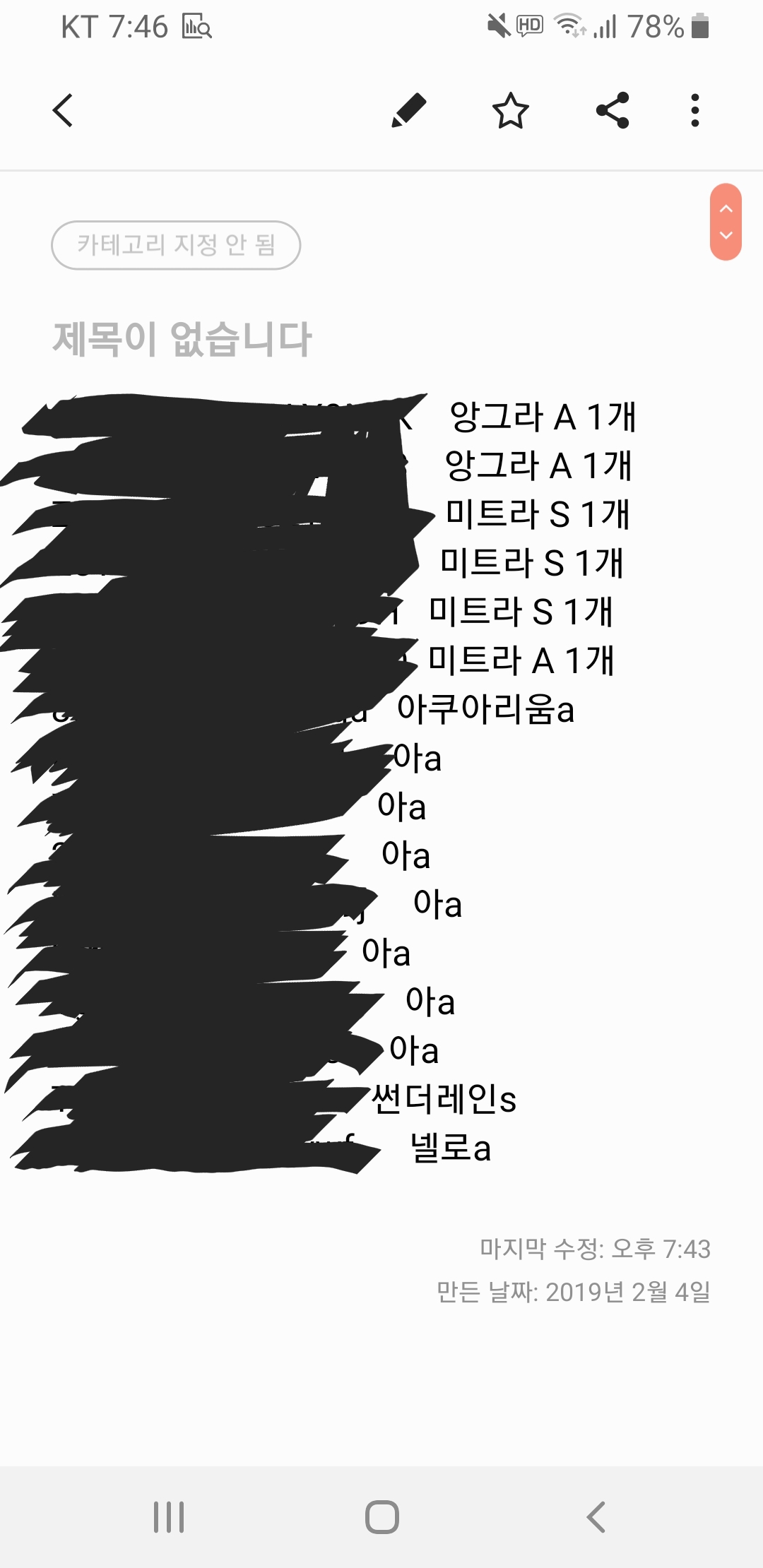The height and width of the screenshot is (1568, 763).
Task: Edit the note with the pencil icon
Action: [409, 111]
